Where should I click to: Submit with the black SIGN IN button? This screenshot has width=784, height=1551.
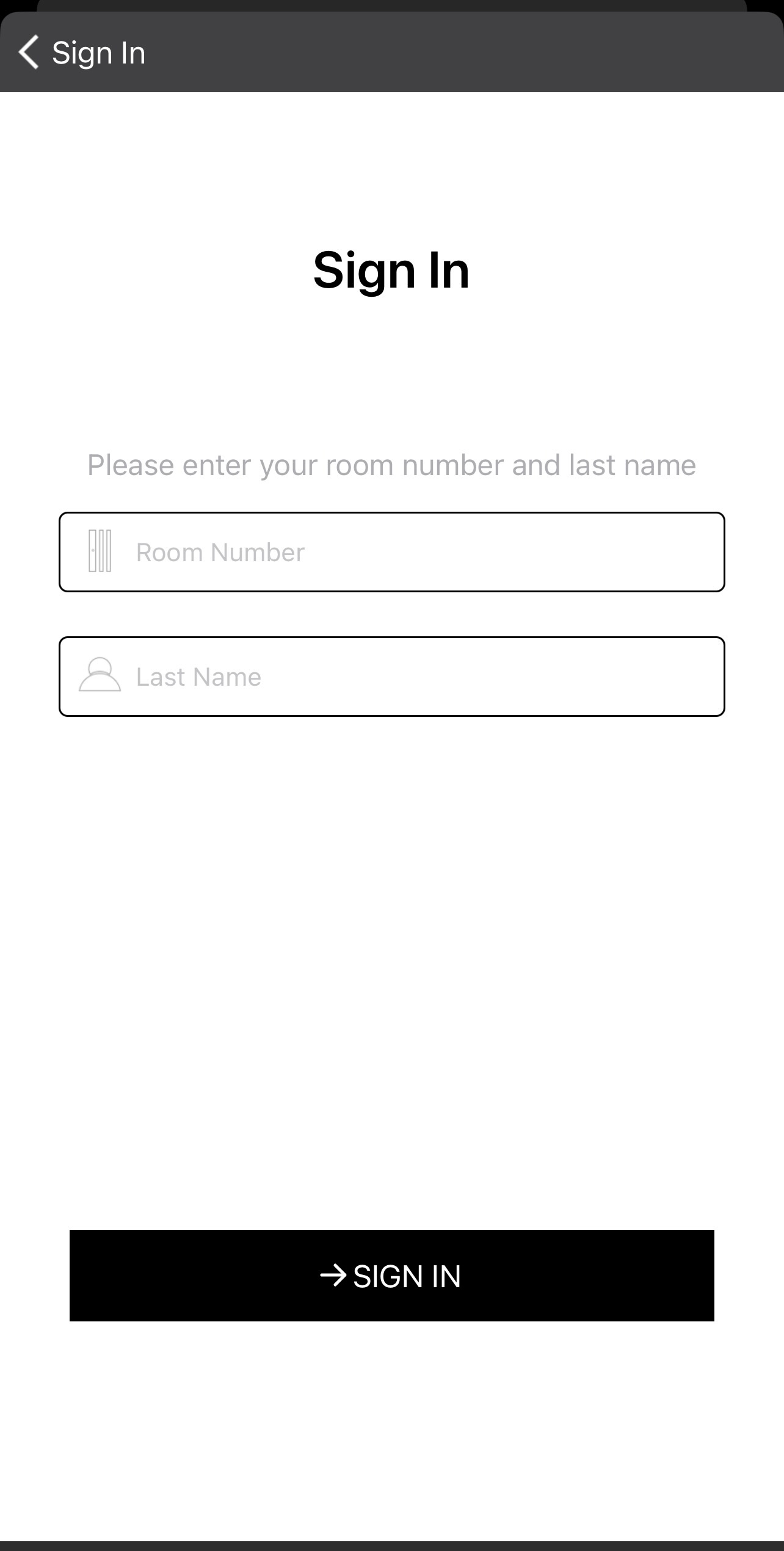(x=391, y=1276)
